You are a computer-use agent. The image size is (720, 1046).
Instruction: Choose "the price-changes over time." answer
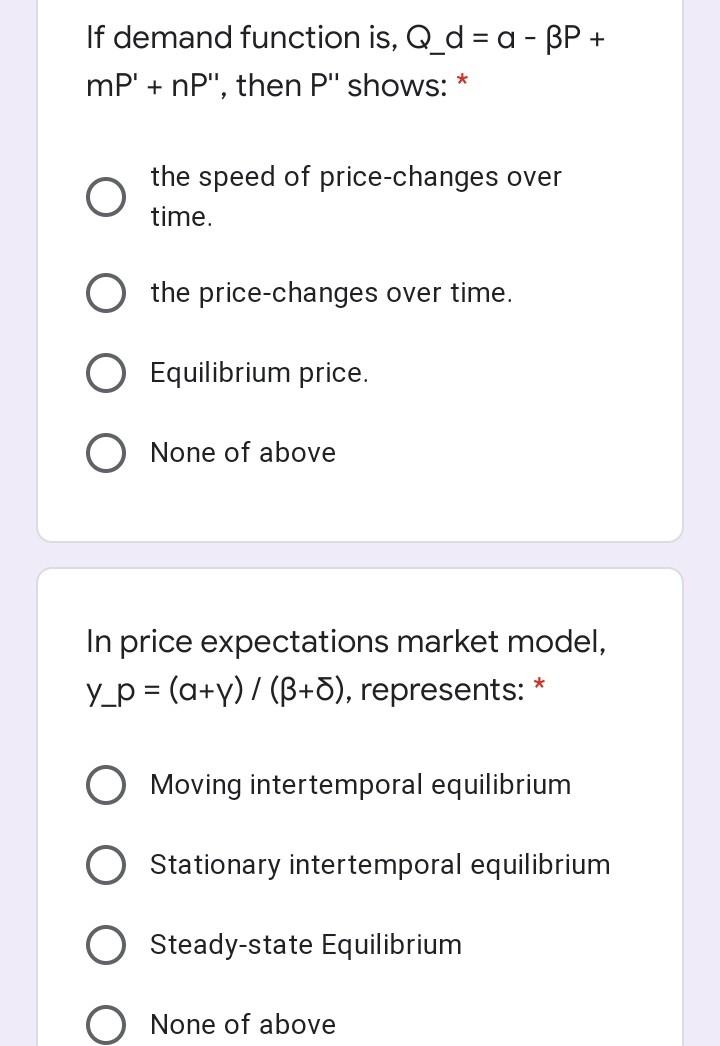106,293
